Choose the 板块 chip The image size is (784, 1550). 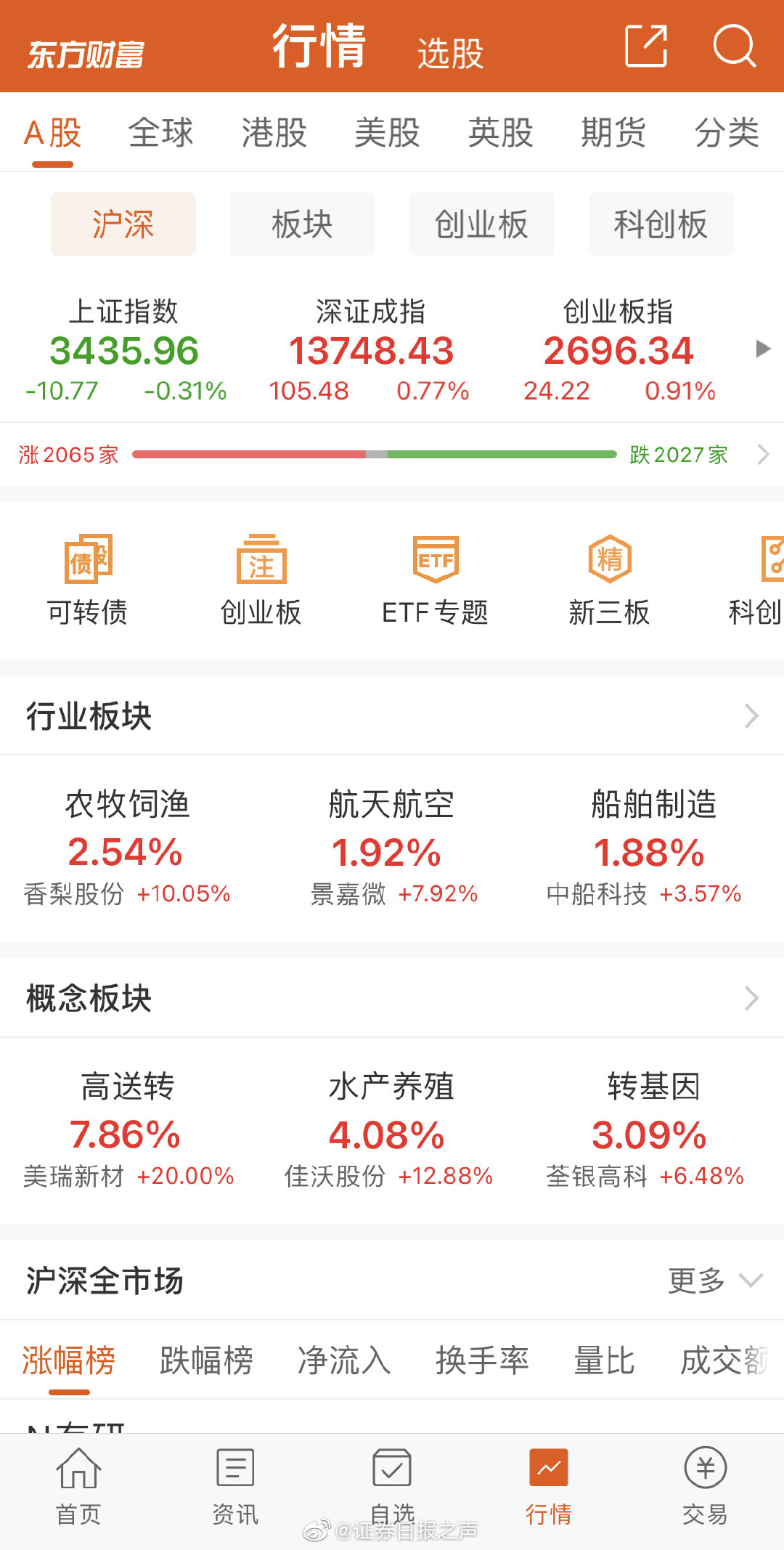click(x=303, y=224)
